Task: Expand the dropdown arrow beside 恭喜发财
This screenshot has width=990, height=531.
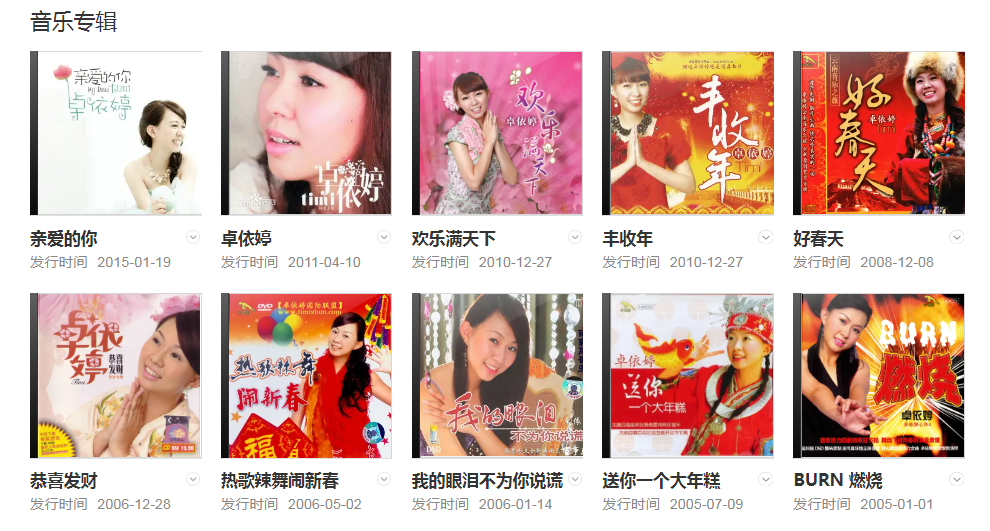Action: (x=194, y=479)
